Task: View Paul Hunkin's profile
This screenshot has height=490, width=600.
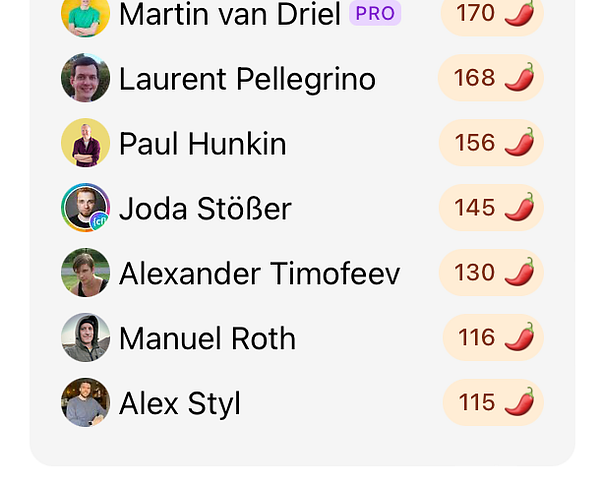Action: 202,144
